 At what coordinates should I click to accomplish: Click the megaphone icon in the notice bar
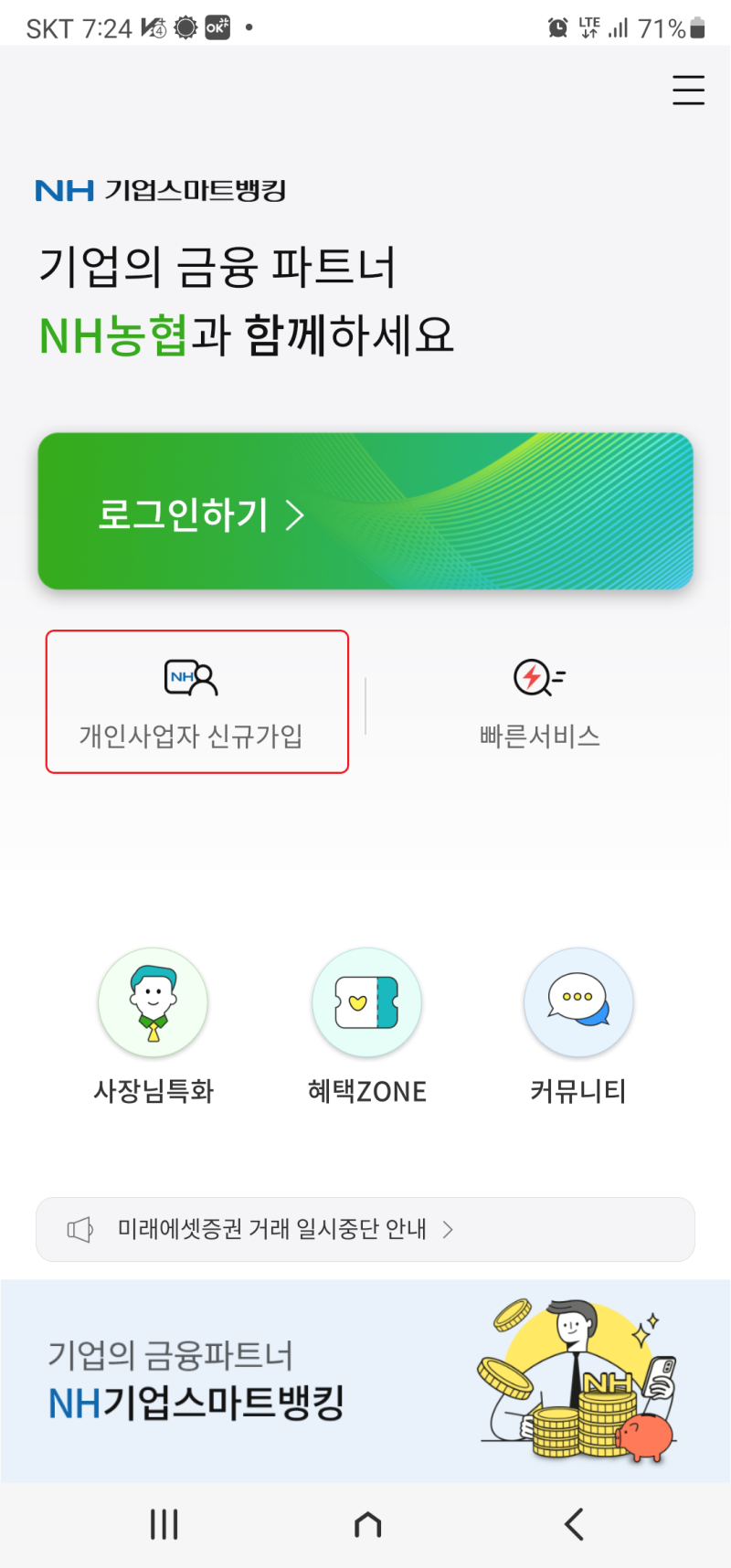click(81, 1229)
